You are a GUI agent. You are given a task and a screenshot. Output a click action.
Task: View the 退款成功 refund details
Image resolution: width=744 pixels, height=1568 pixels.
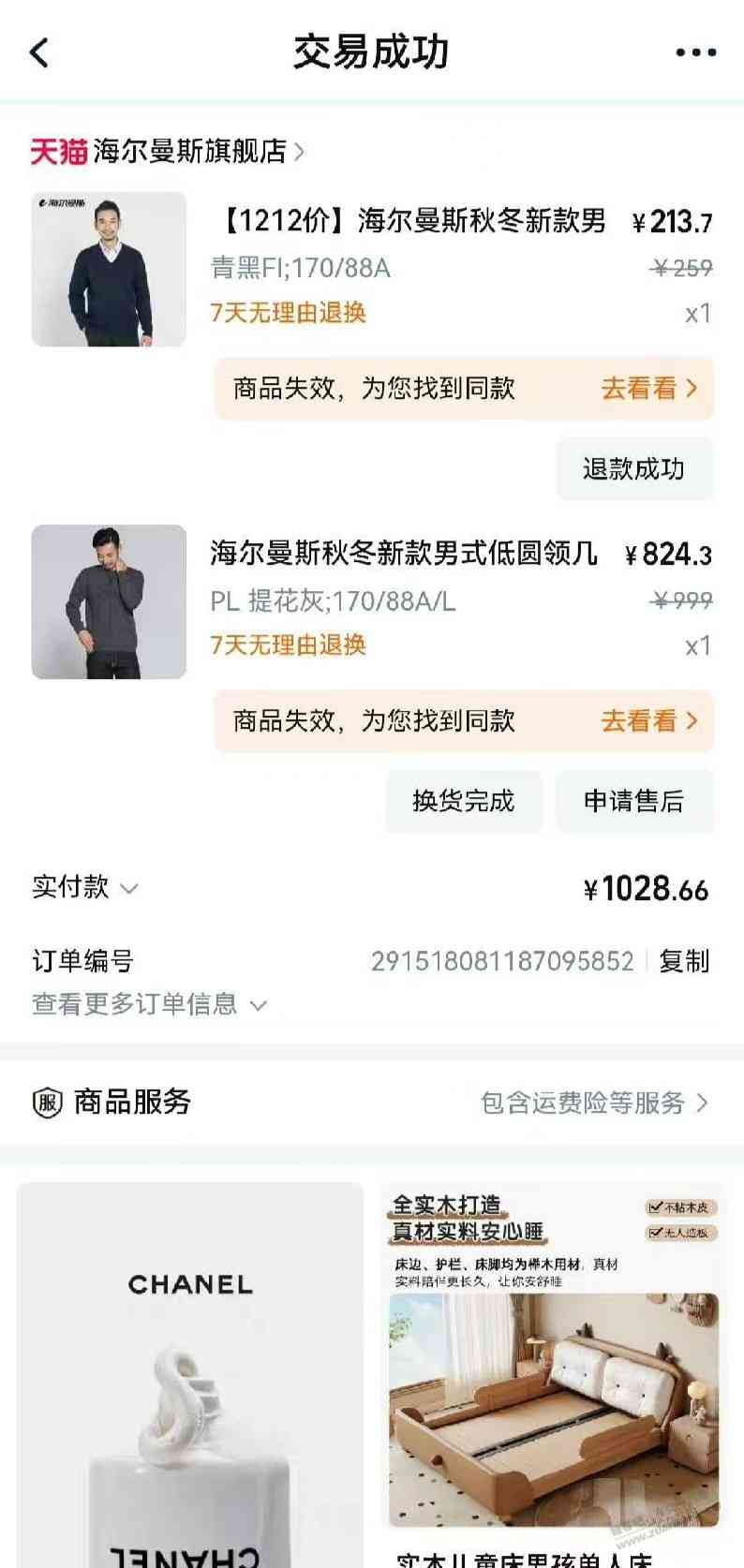click(634, 468)
